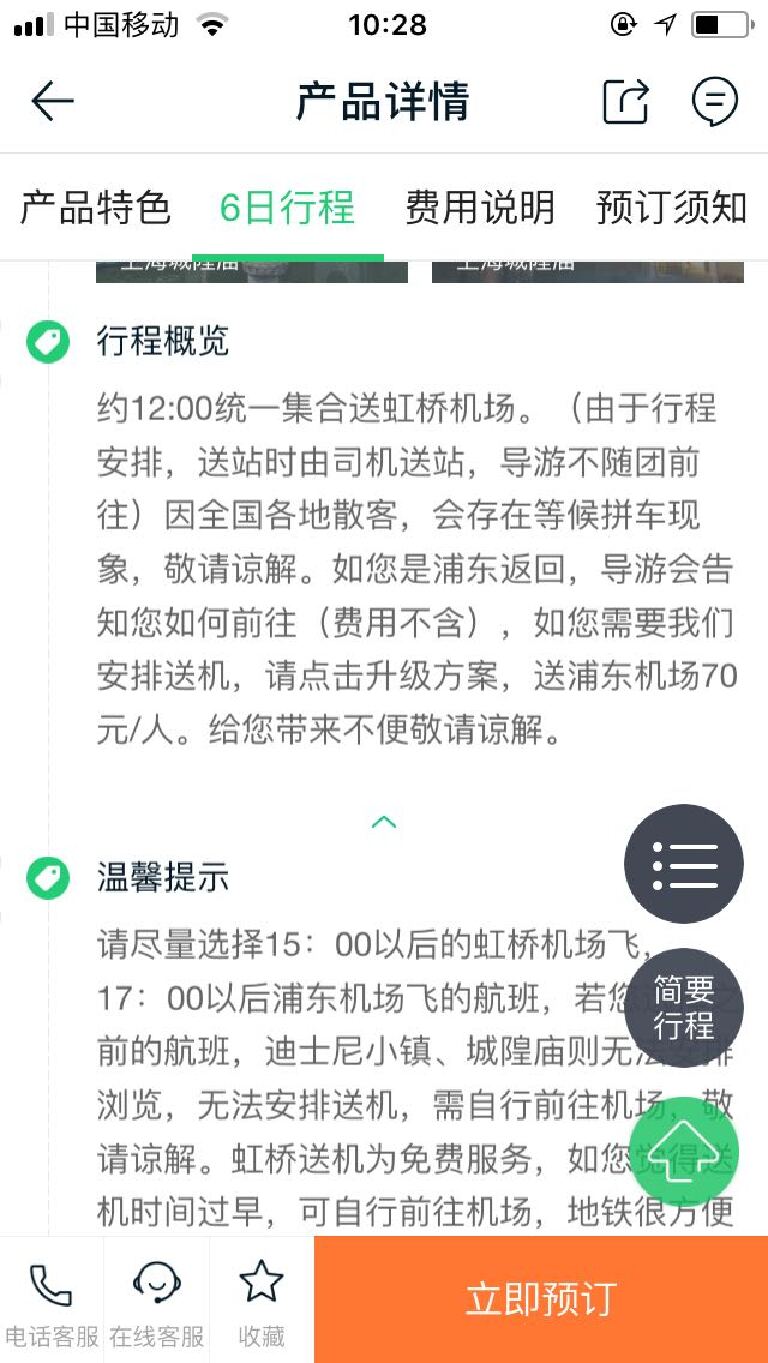The width and height of the screenshot is (768, 1363).
Task: Call 电话客服 support
Action: [x=51, y=1299]
